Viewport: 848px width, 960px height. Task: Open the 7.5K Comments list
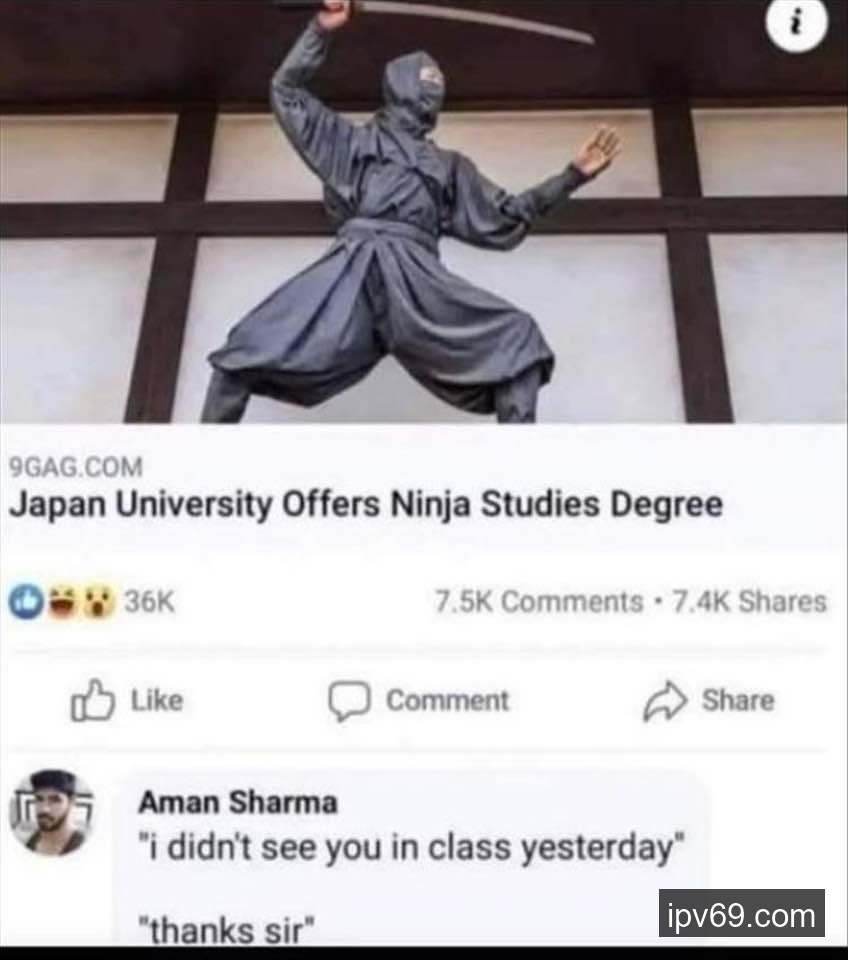[539, 601]
